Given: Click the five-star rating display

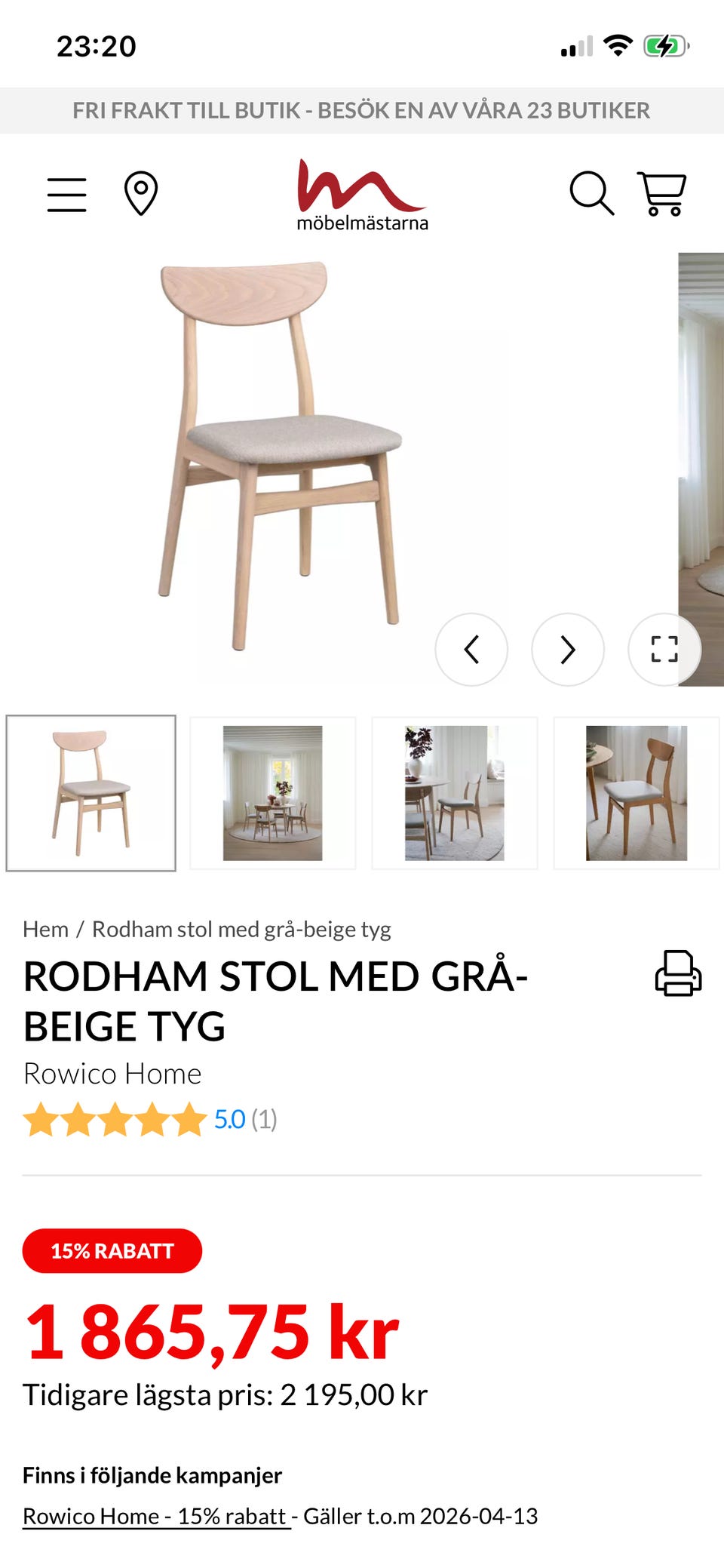Looking at the screenshot, I should pos(112,1121).
